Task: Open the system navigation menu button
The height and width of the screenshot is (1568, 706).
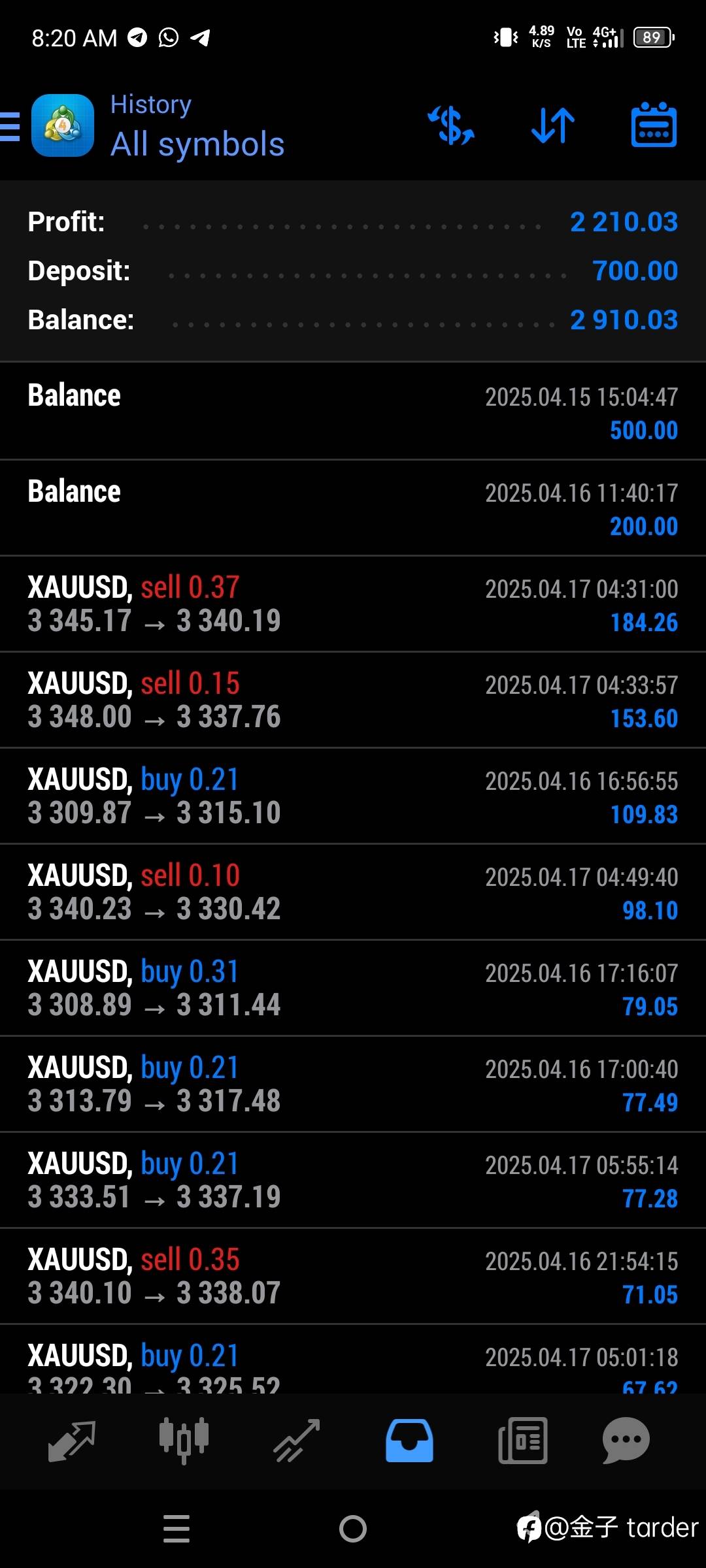Action: coord(176,1529)
